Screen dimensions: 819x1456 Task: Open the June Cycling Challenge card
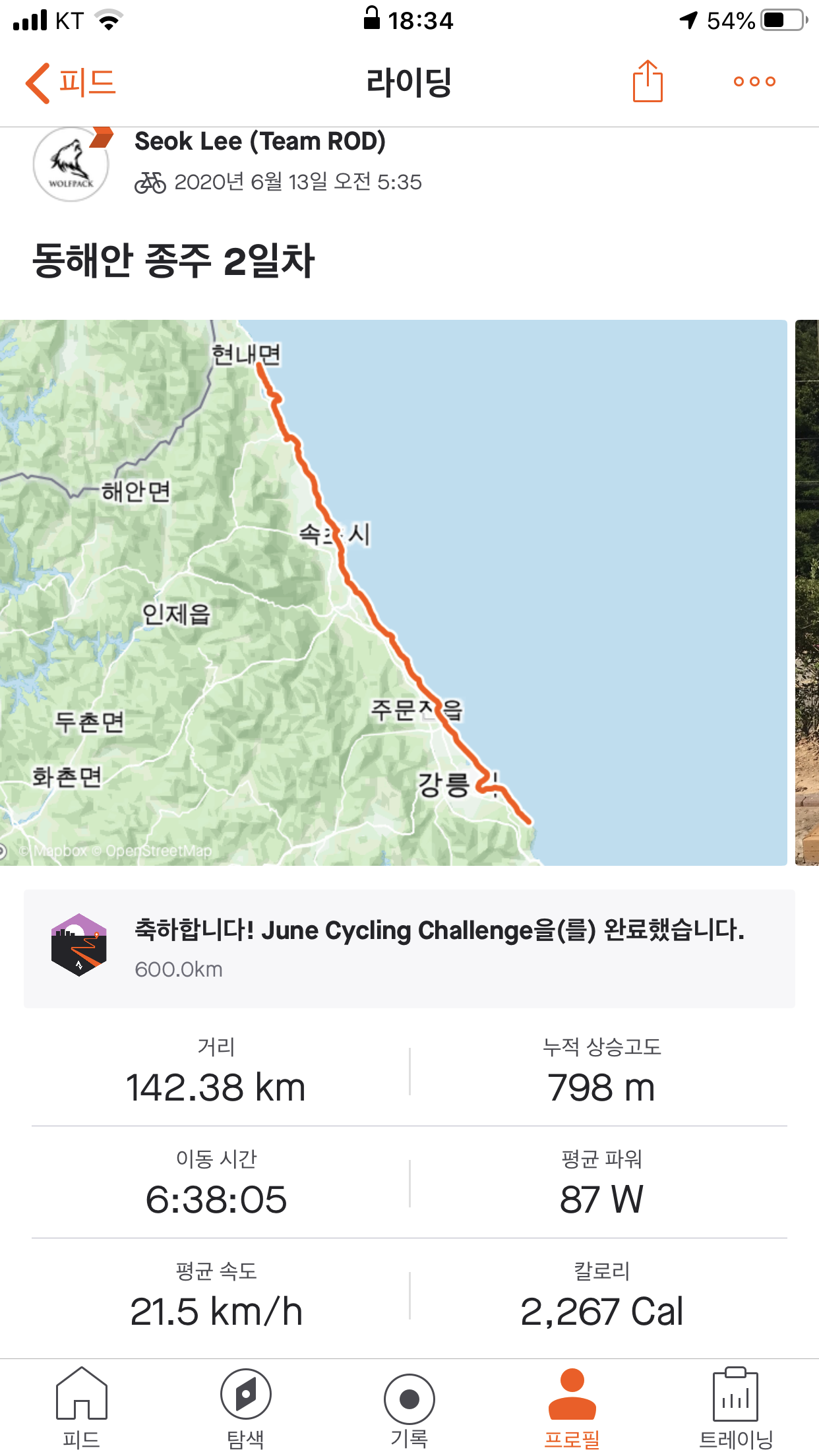[409, 948]
